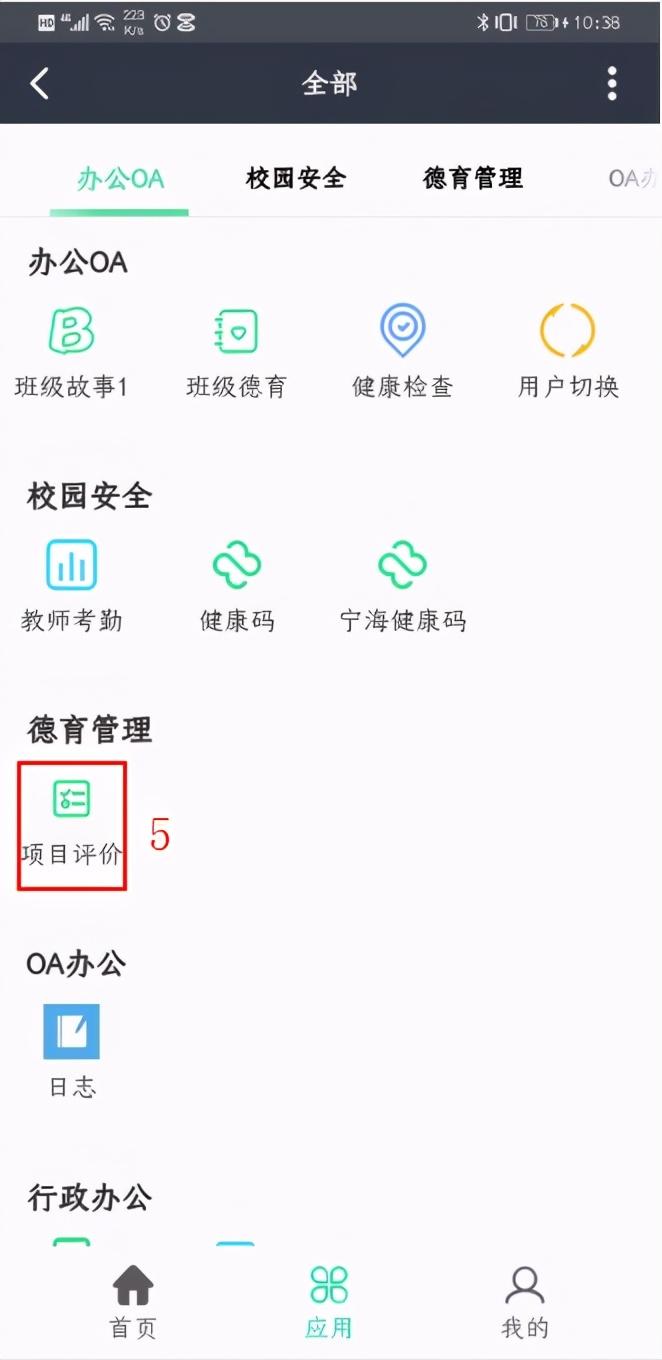
Task: Open the 教师考勤 attendance app
Action: tap(72, 584)
